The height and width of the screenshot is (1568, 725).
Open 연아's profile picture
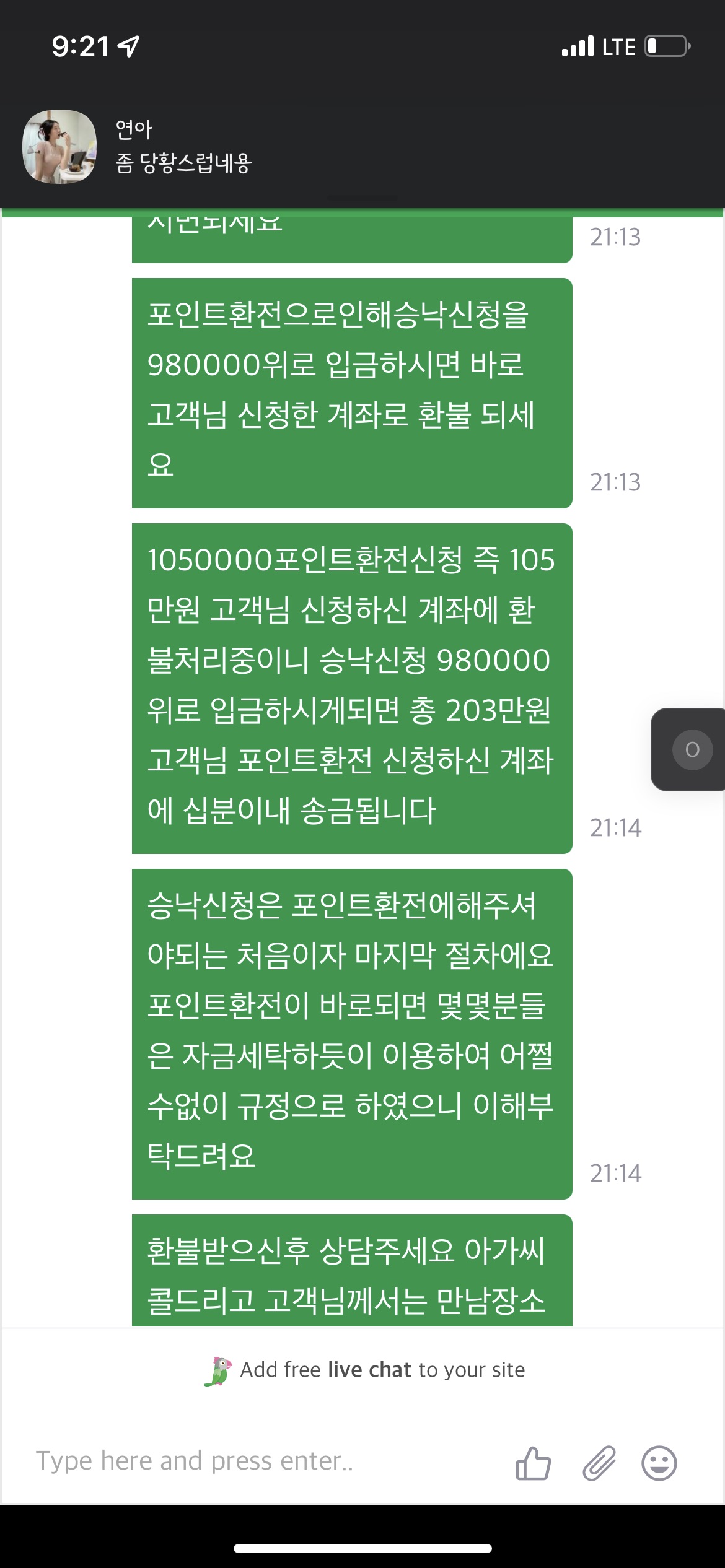tap(59, 147)
